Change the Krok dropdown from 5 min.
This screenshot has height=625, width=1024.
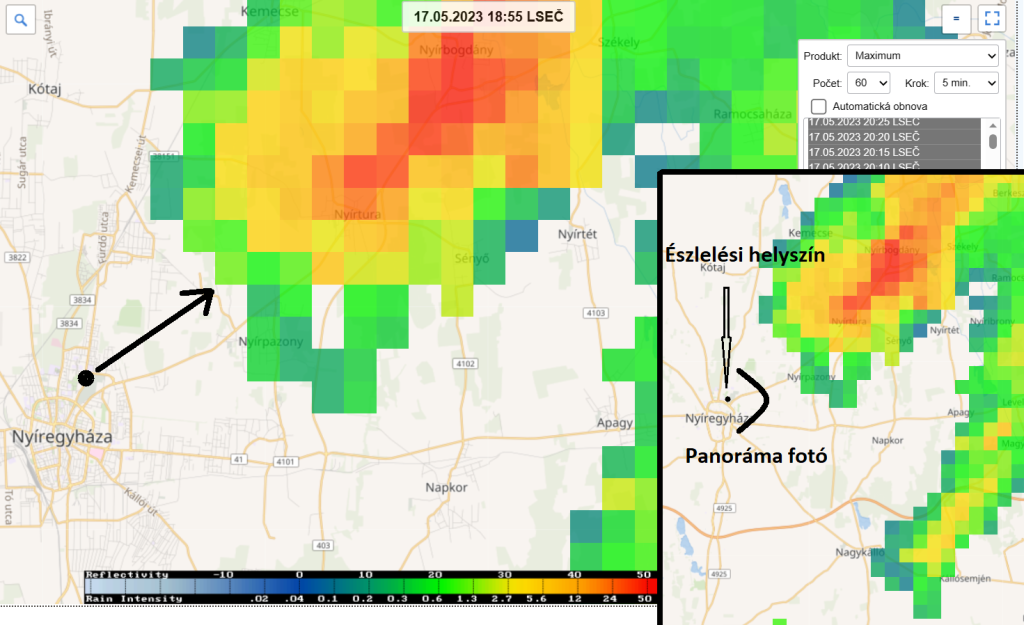click(965, 83)
